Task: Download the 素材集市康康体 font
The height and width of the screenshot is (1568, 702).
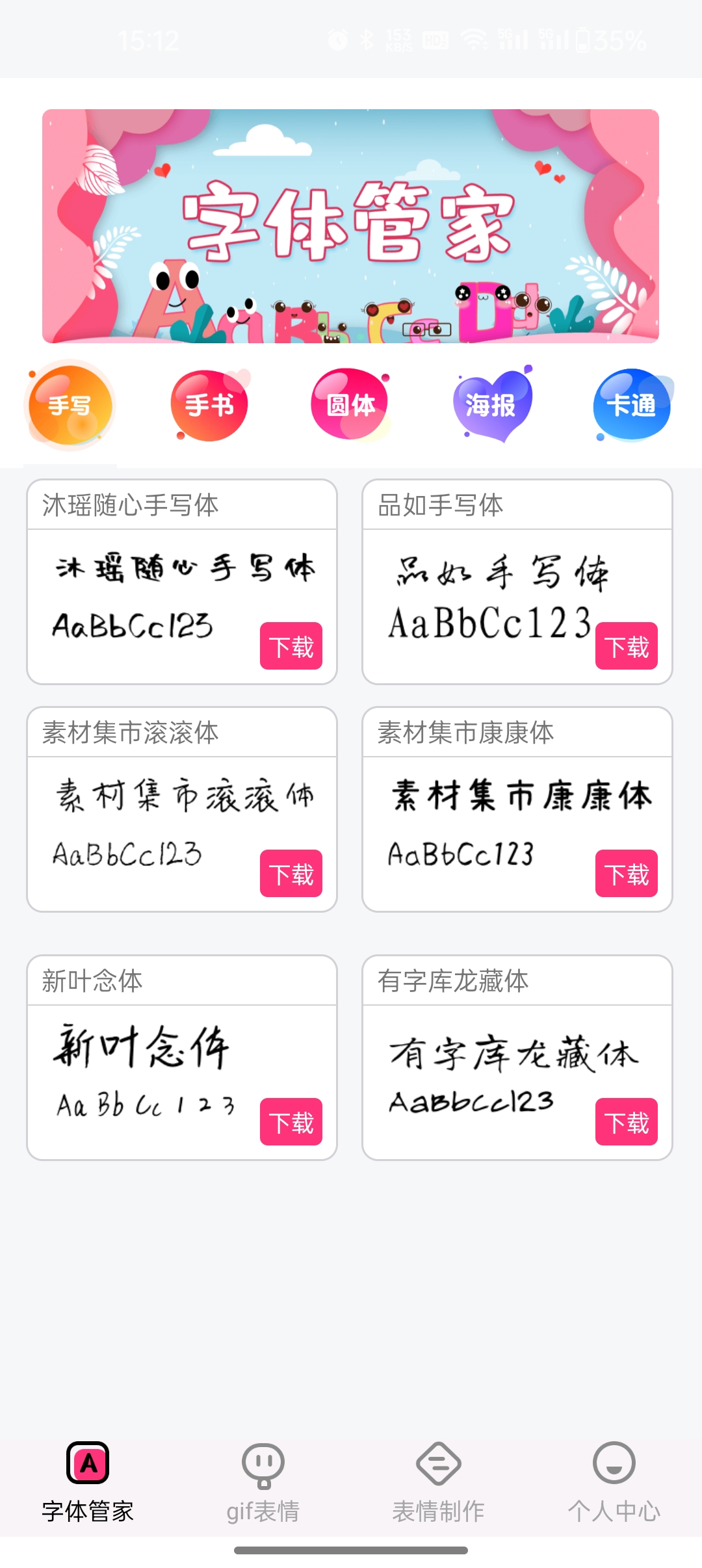Action: (x=626, y=874)
